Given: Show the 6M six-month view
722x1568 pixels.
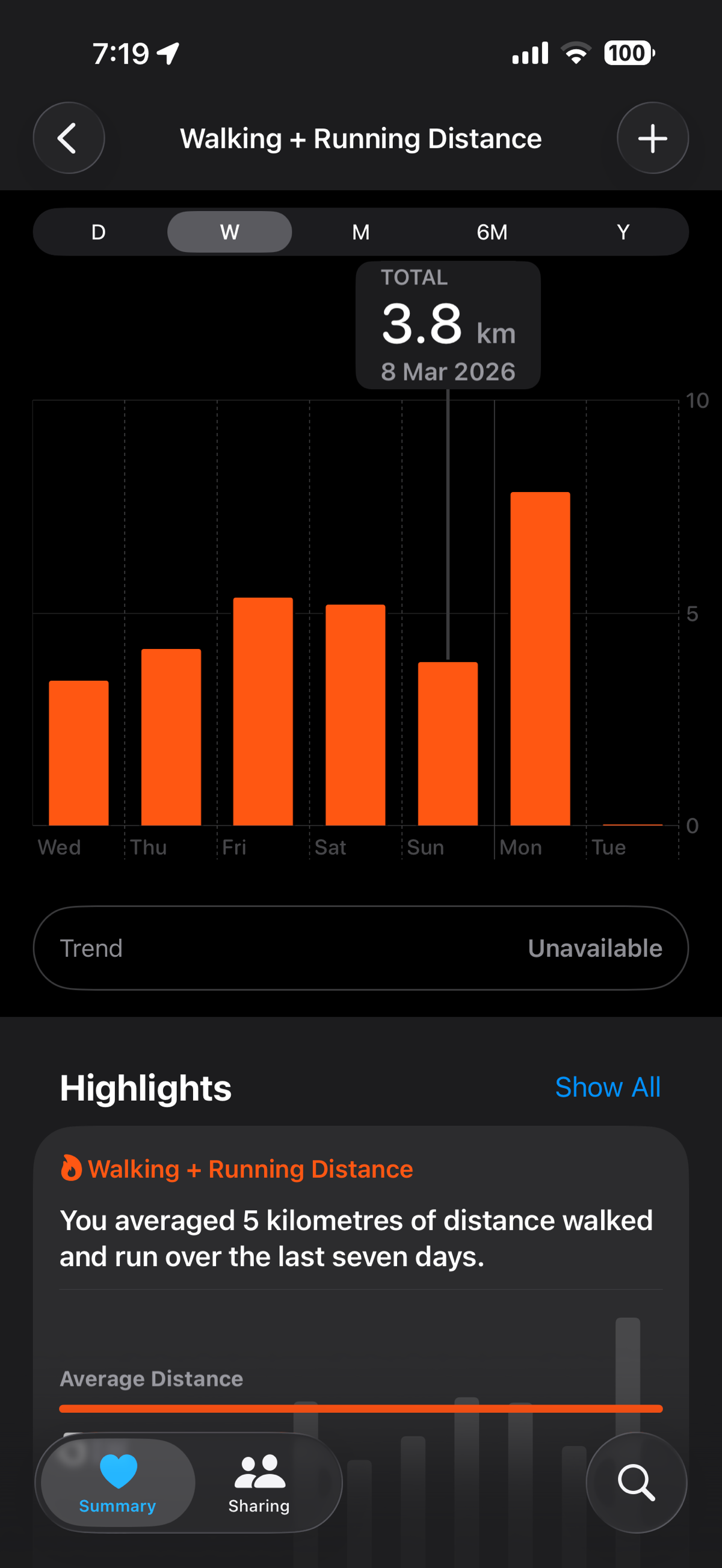Looking at the screenshot, I should (x=492, y=232).
